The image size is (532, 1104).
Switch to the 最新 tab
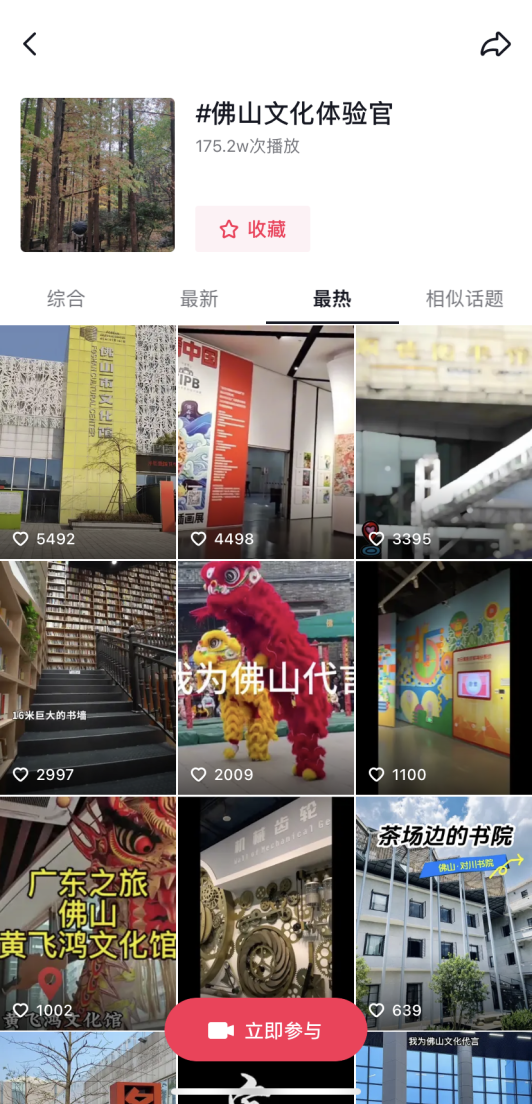[199, 299]
